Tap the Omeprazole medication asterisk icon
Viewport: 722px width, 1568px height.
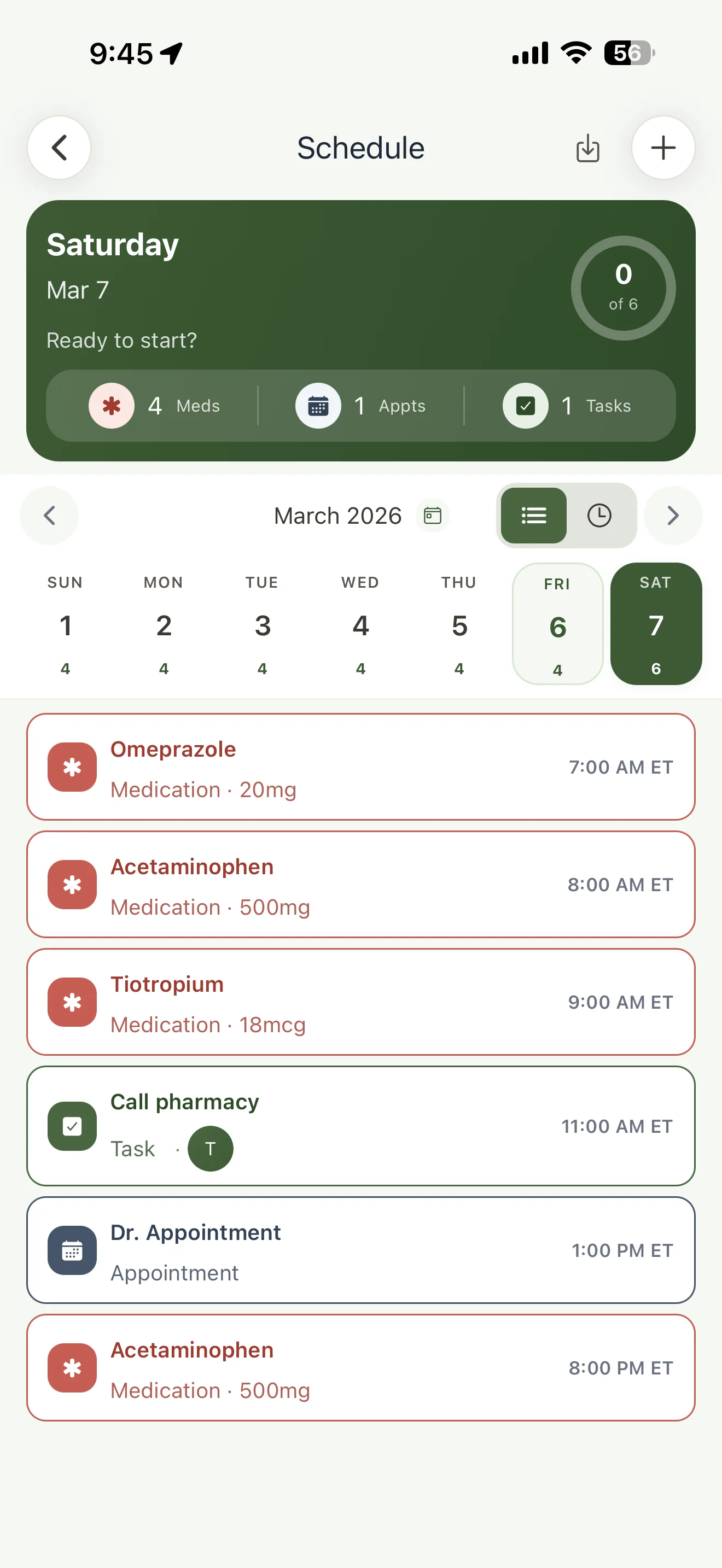[x=71, y=767]
